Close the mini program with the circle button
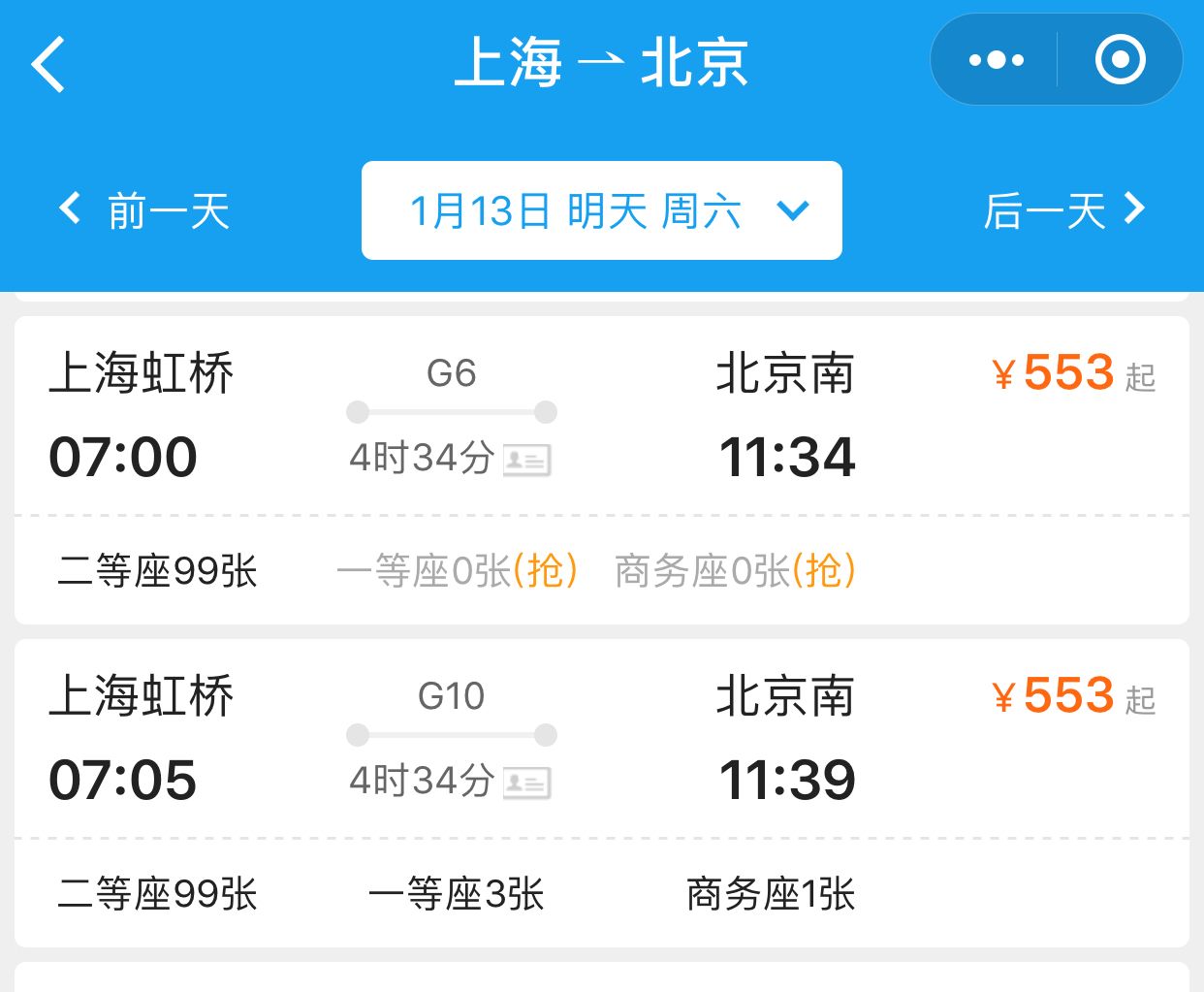This screenshot has height=992, width=1204. pos(1120,60)
